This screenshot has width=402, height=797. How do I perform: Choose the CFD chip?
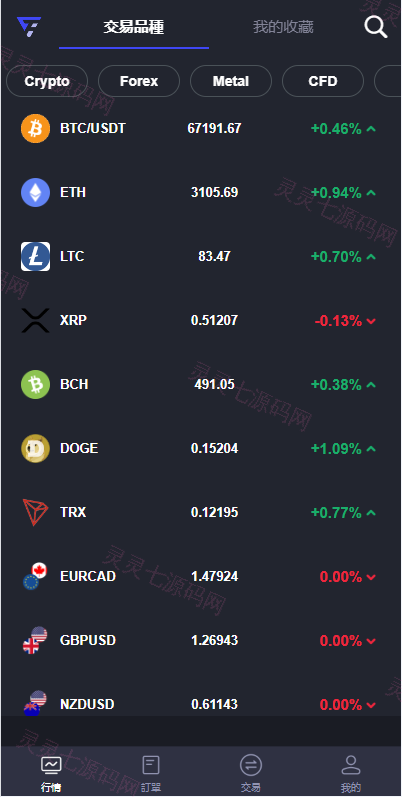[x=323, y=81]
